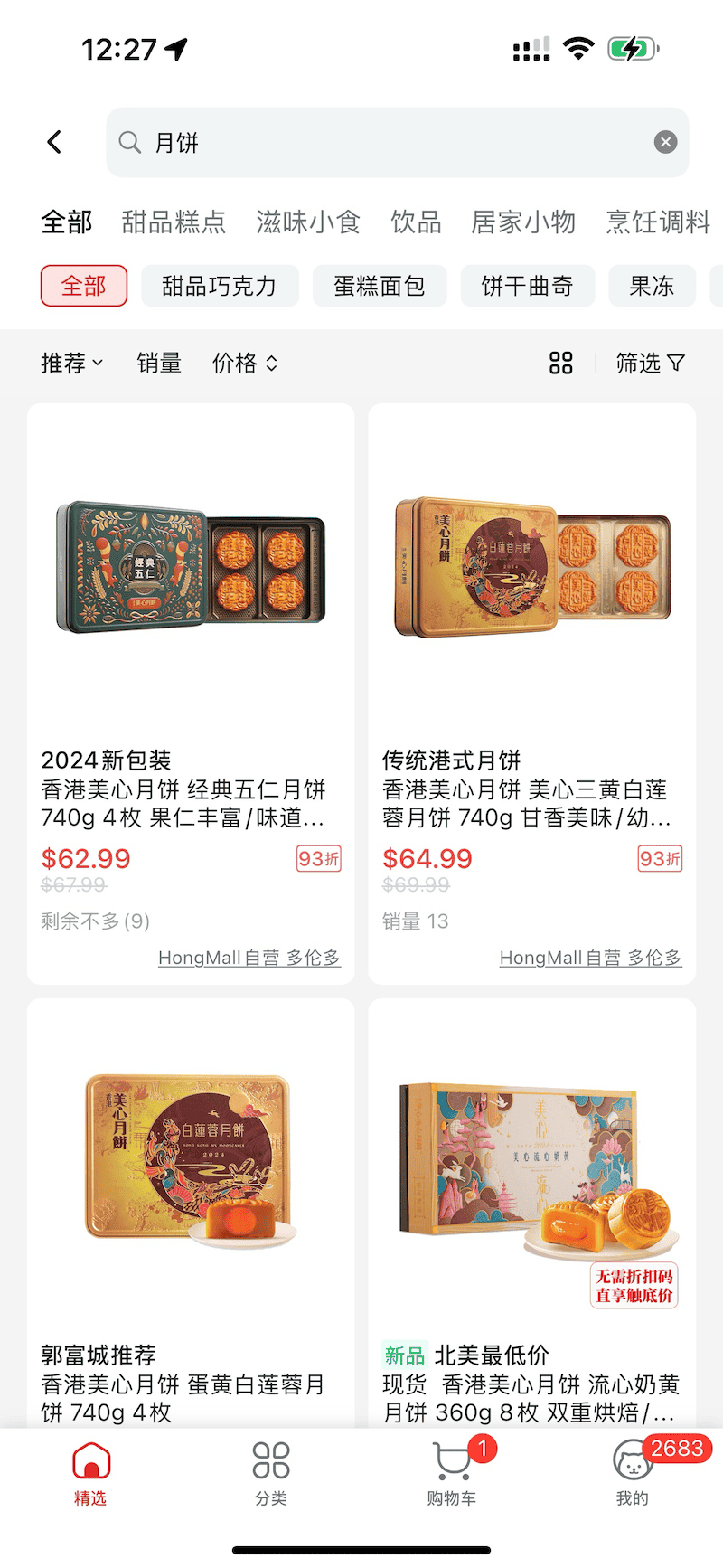Switch to the 饮品 category tab
The image size is (723, 1568).
[x=415, y=222]
